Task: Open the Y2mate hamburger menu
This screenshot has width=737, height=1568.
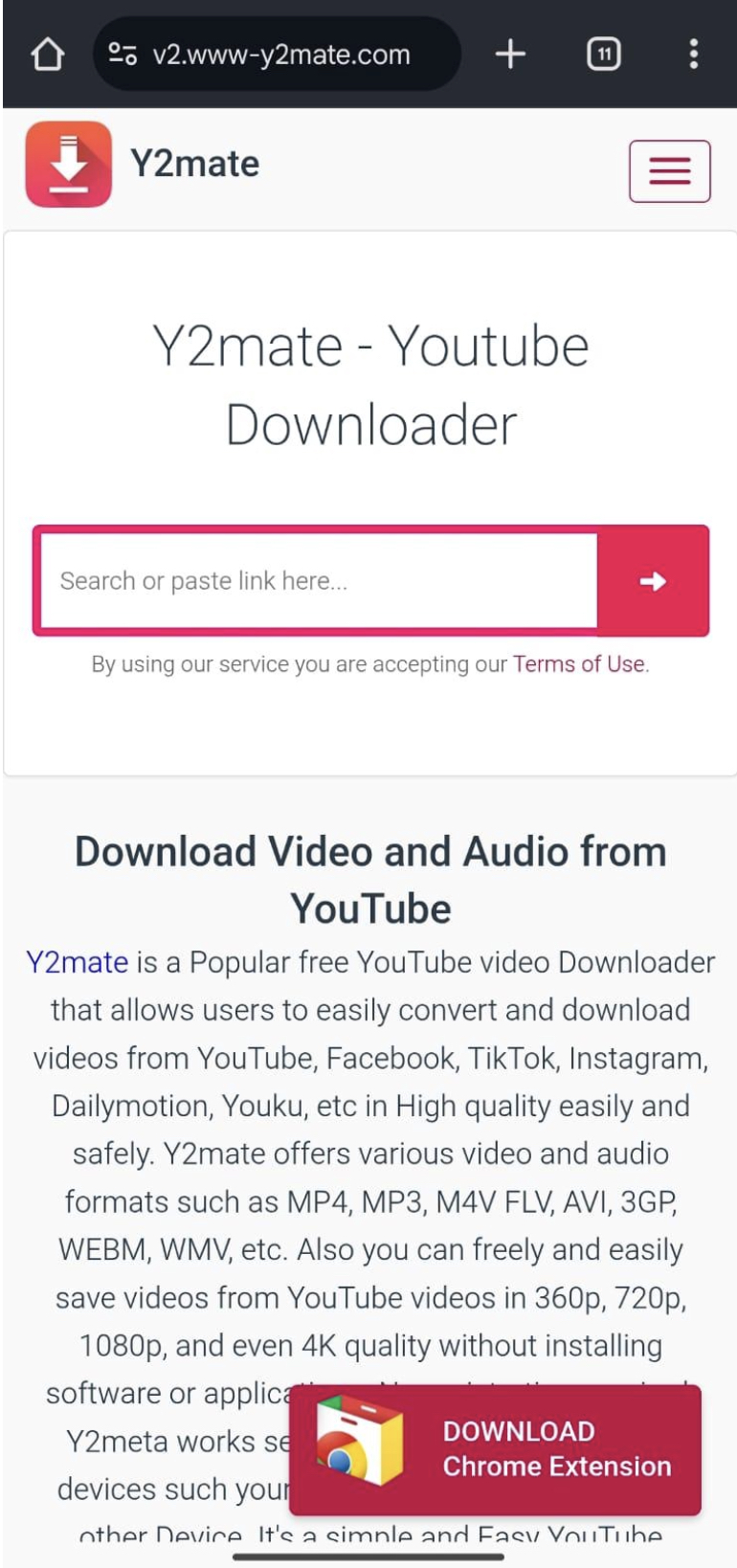Action: point(669,171)
